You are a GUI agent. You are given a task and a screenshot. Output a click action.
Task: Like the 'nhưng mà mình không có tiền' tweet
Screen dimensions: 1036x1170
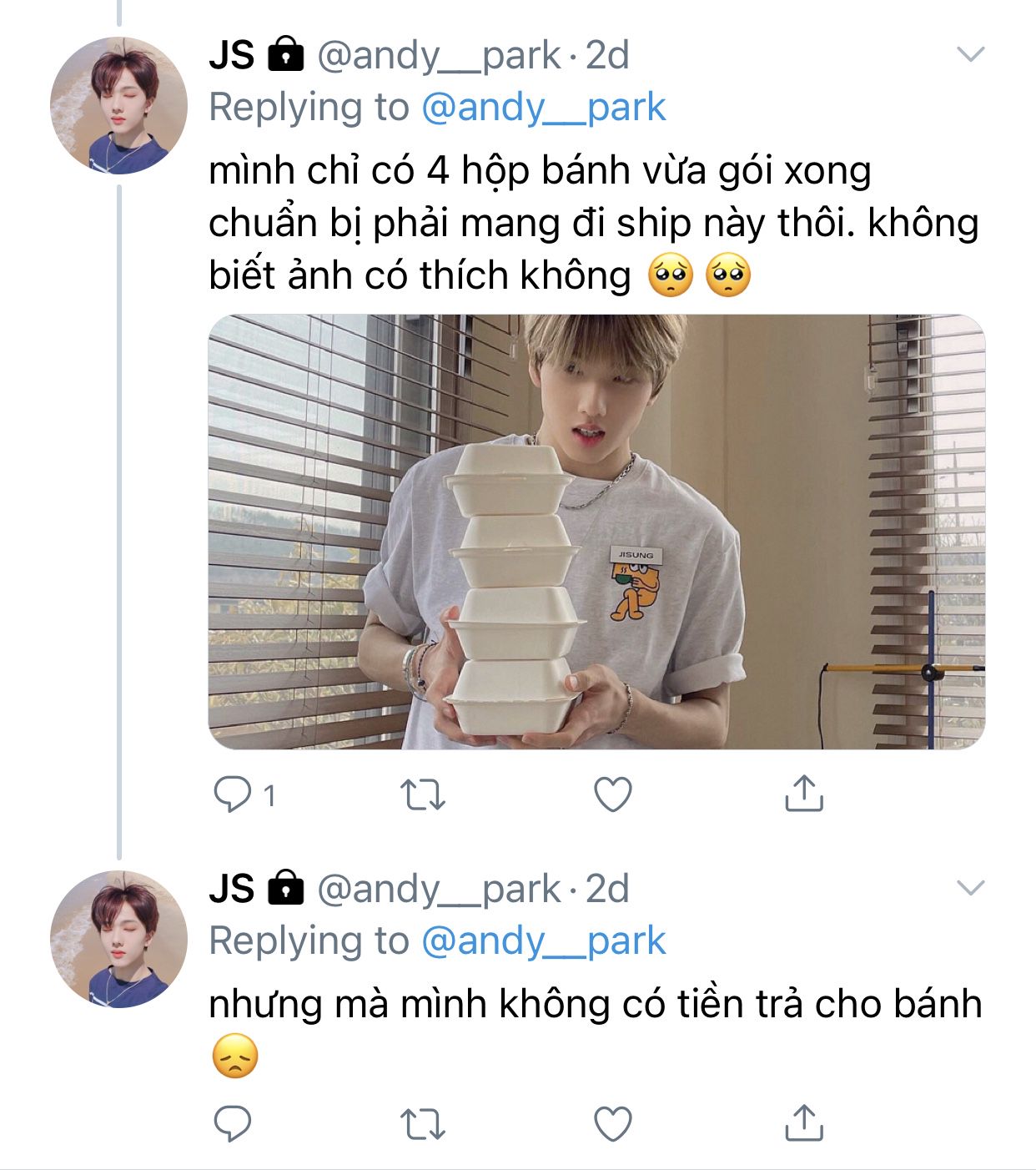612,1124
